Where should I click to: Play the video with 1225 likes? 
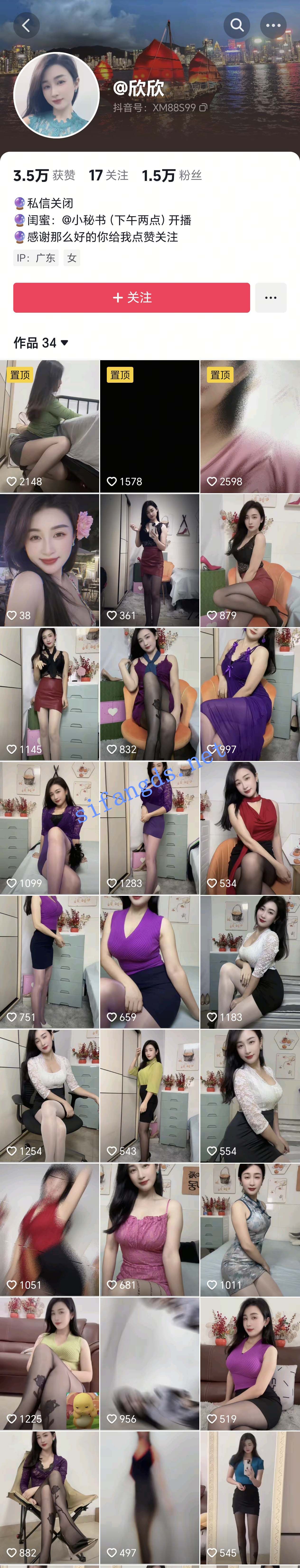(x=49, y=1364)
